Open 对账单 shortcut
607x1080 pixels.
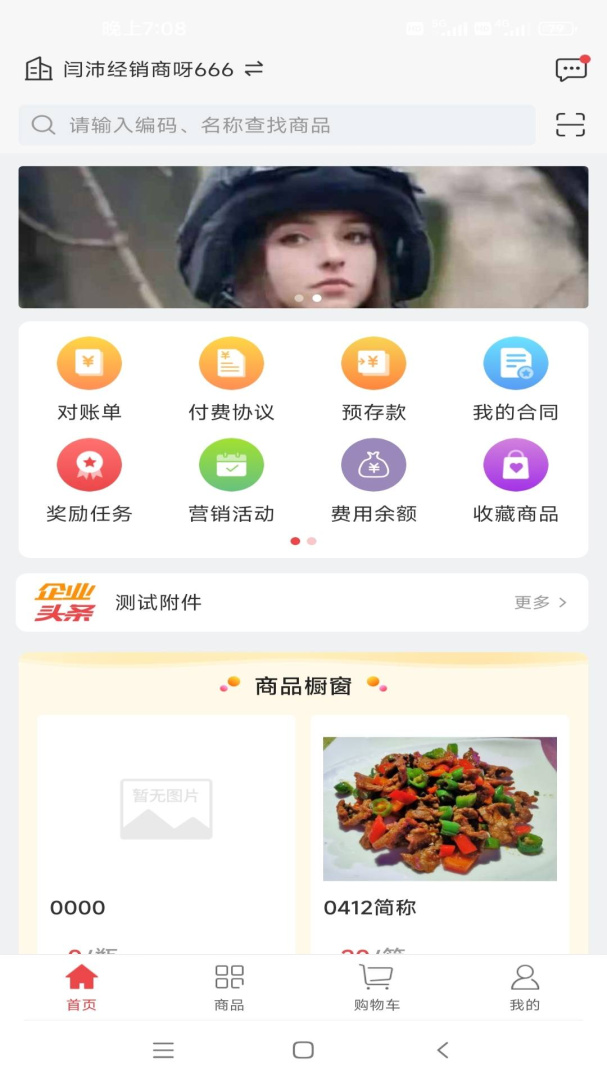click(x=89, y=379)
